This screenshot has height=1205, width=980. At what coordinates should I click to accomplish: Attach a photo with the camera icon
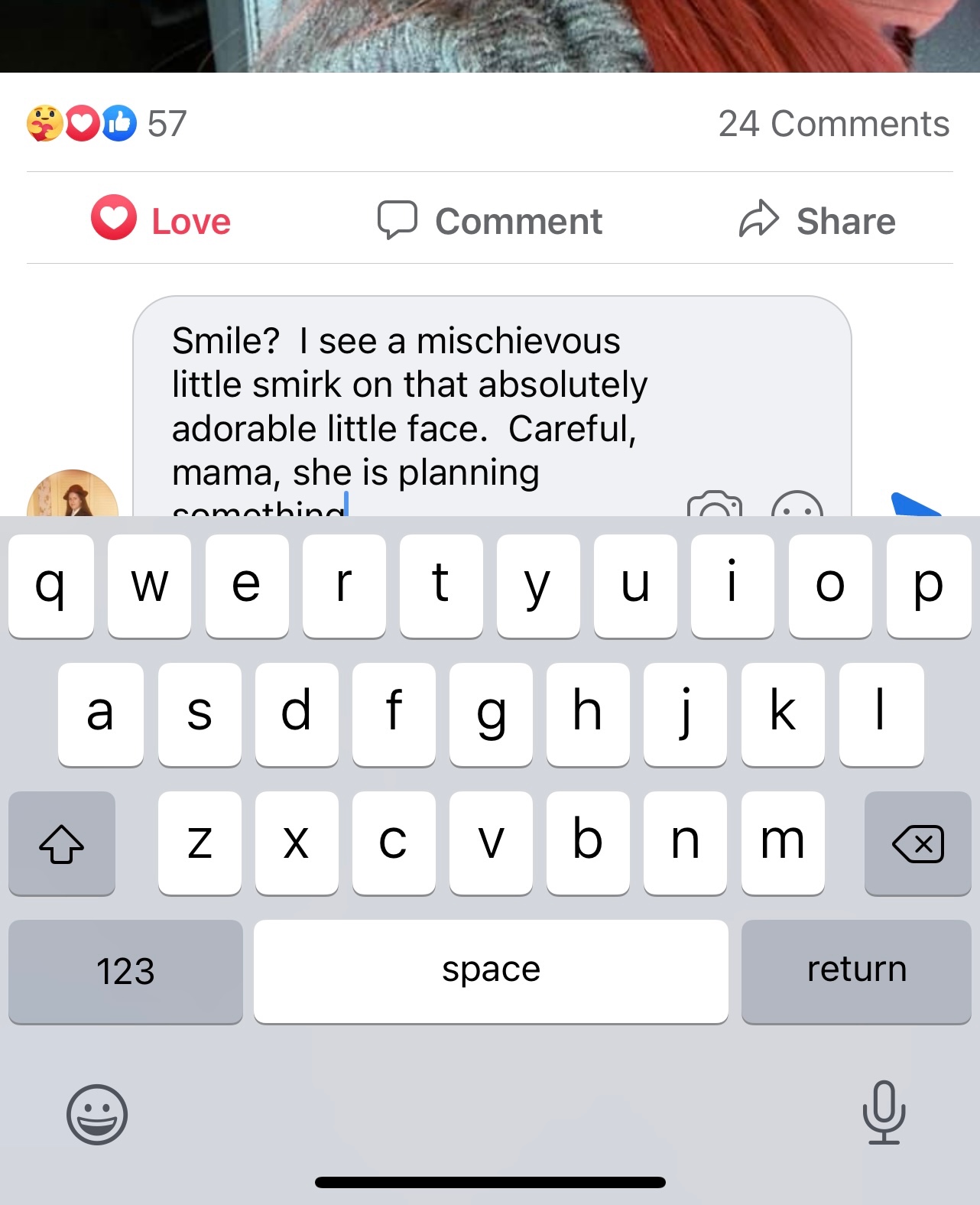pos(715,504)
